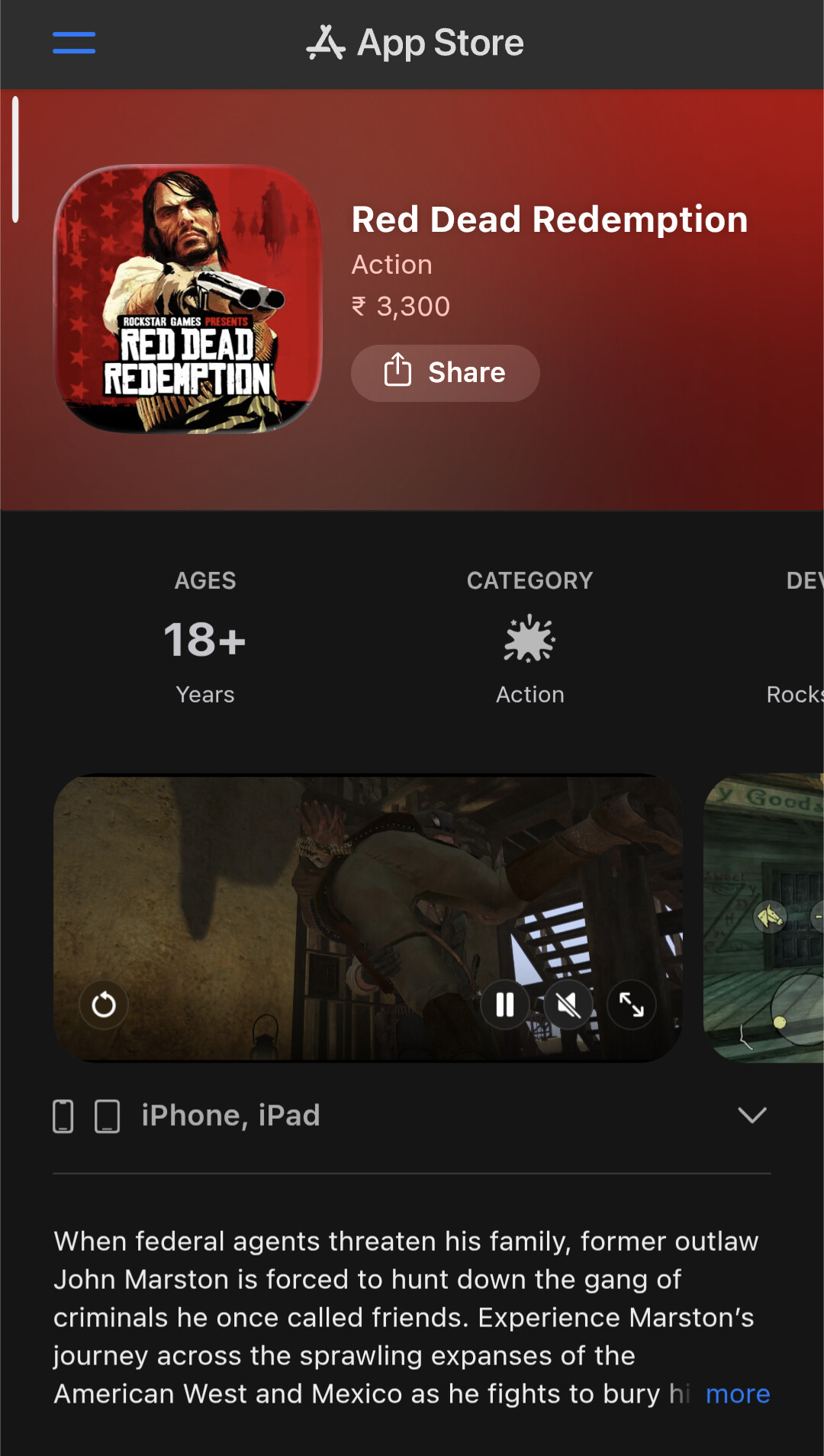Open the hamburger menu
This screenshot has width=824, height=1456.
click(x=74, y=43)
